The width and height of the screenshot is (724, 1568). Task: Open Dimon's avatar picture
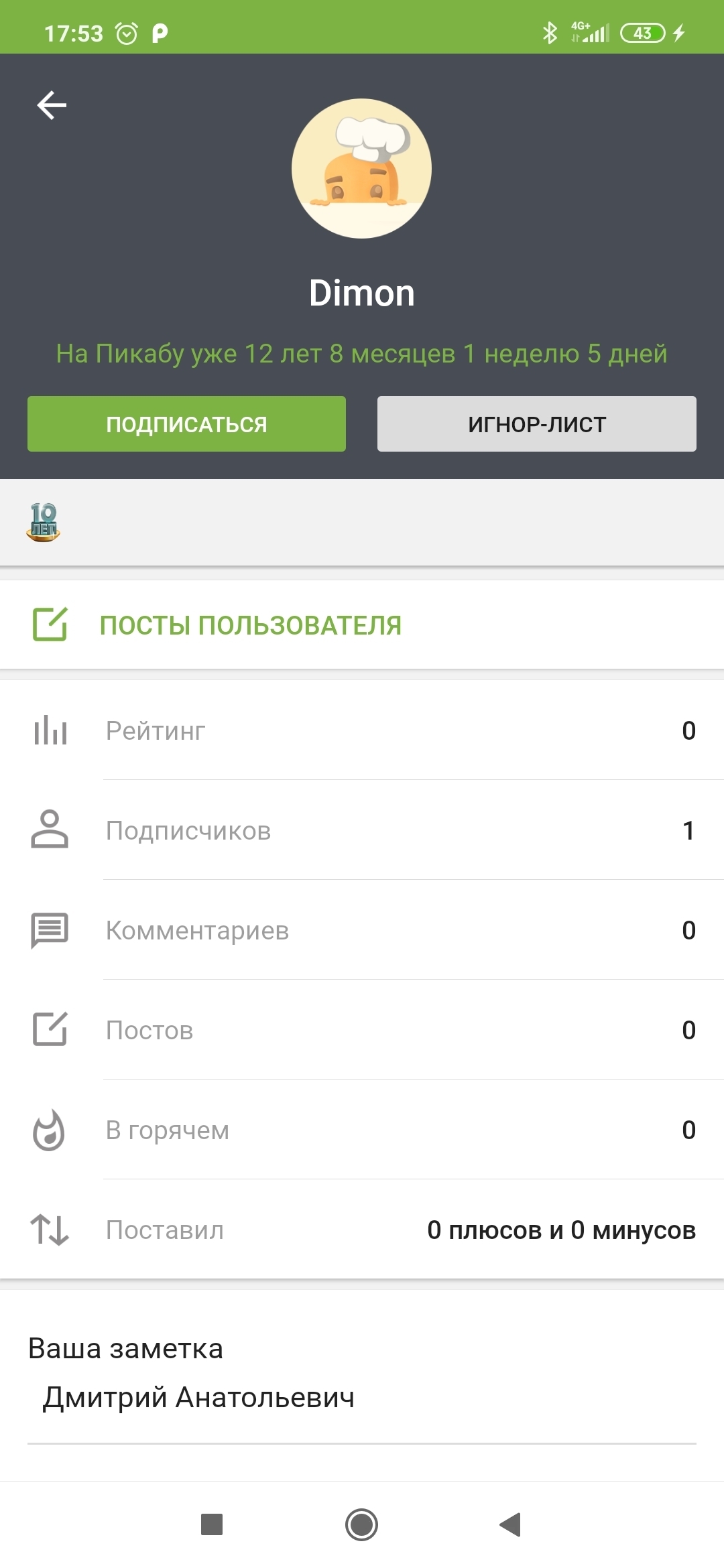coord(361,169)
